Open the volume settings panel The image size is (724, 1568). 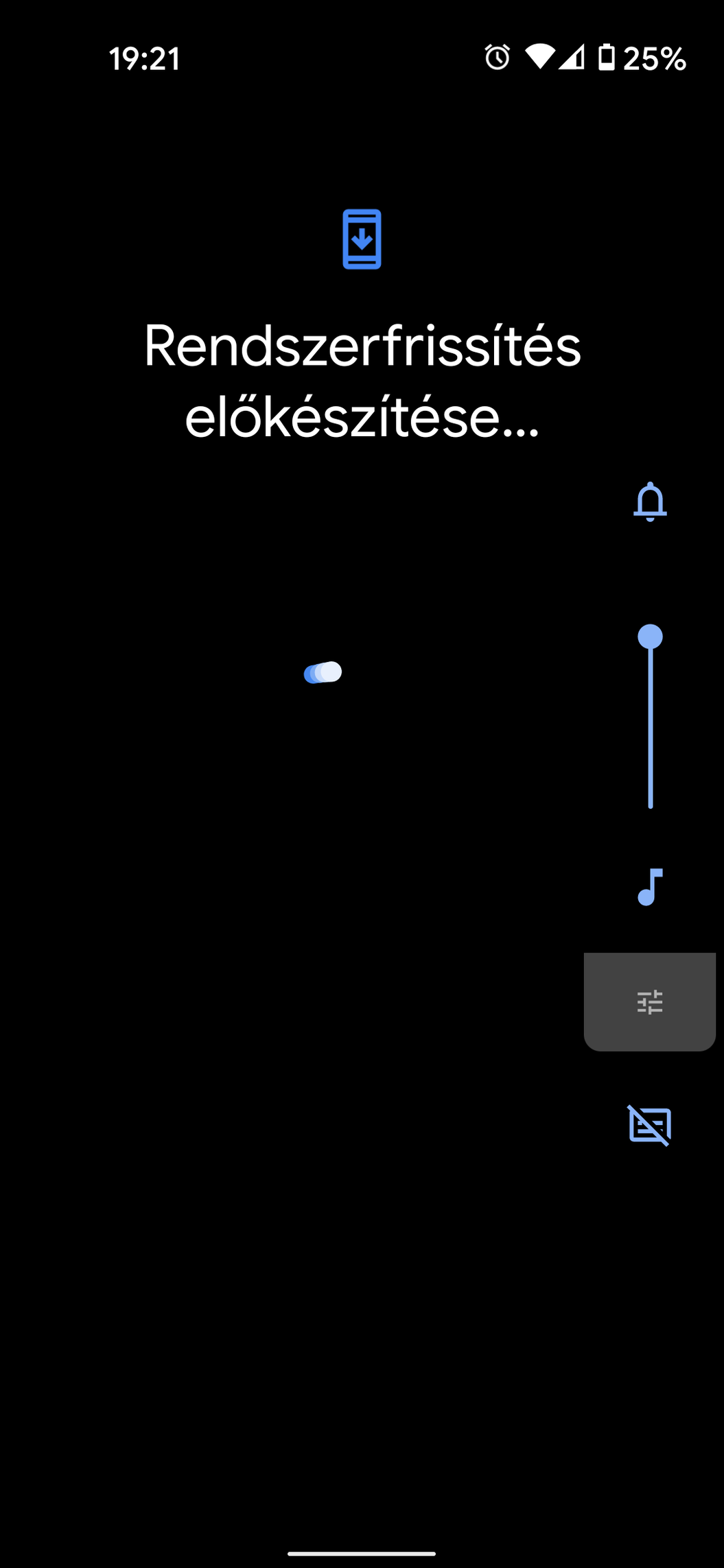coord(649,1001)
